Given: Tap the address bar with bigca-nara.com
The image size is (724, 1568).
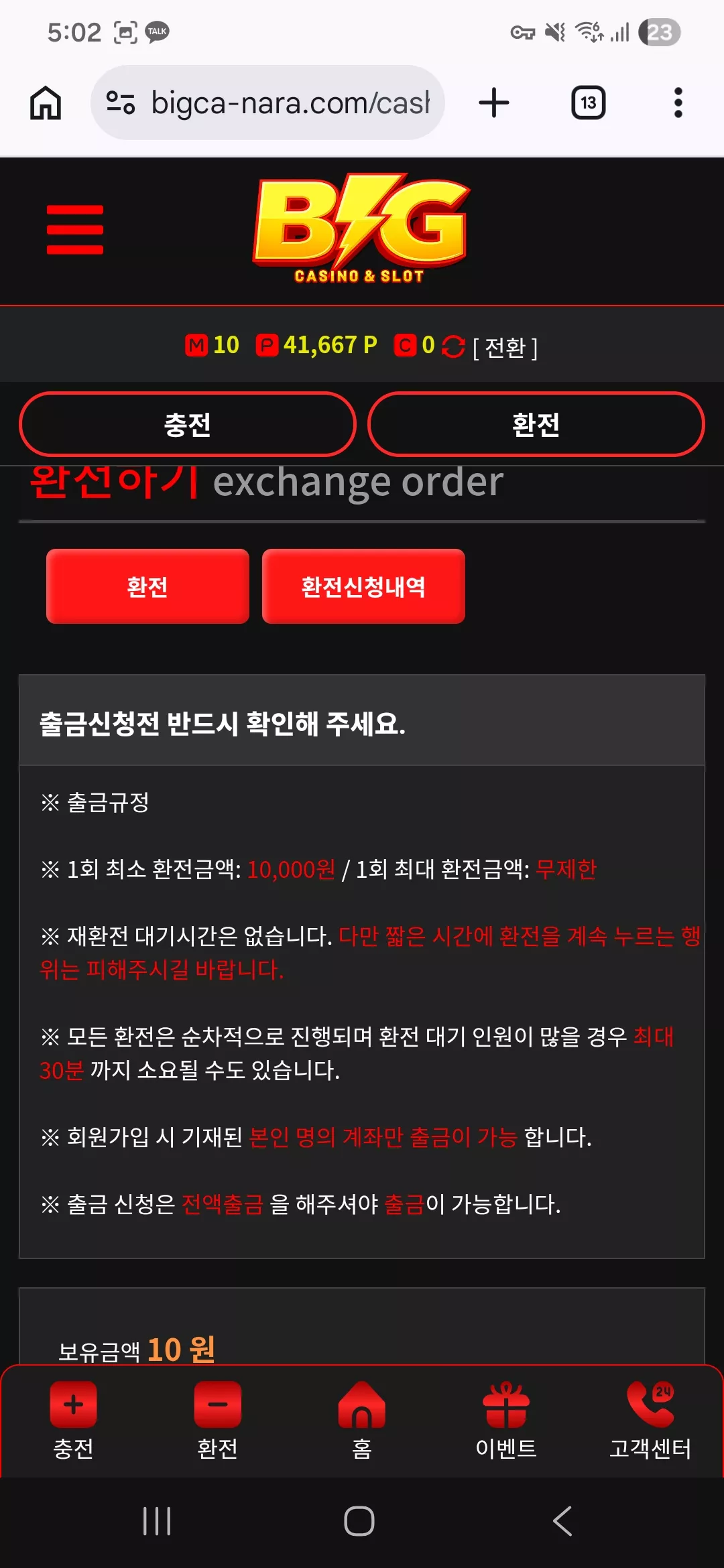Looking at the screenshot, I should pyautogui.click(x=267, y=103).
